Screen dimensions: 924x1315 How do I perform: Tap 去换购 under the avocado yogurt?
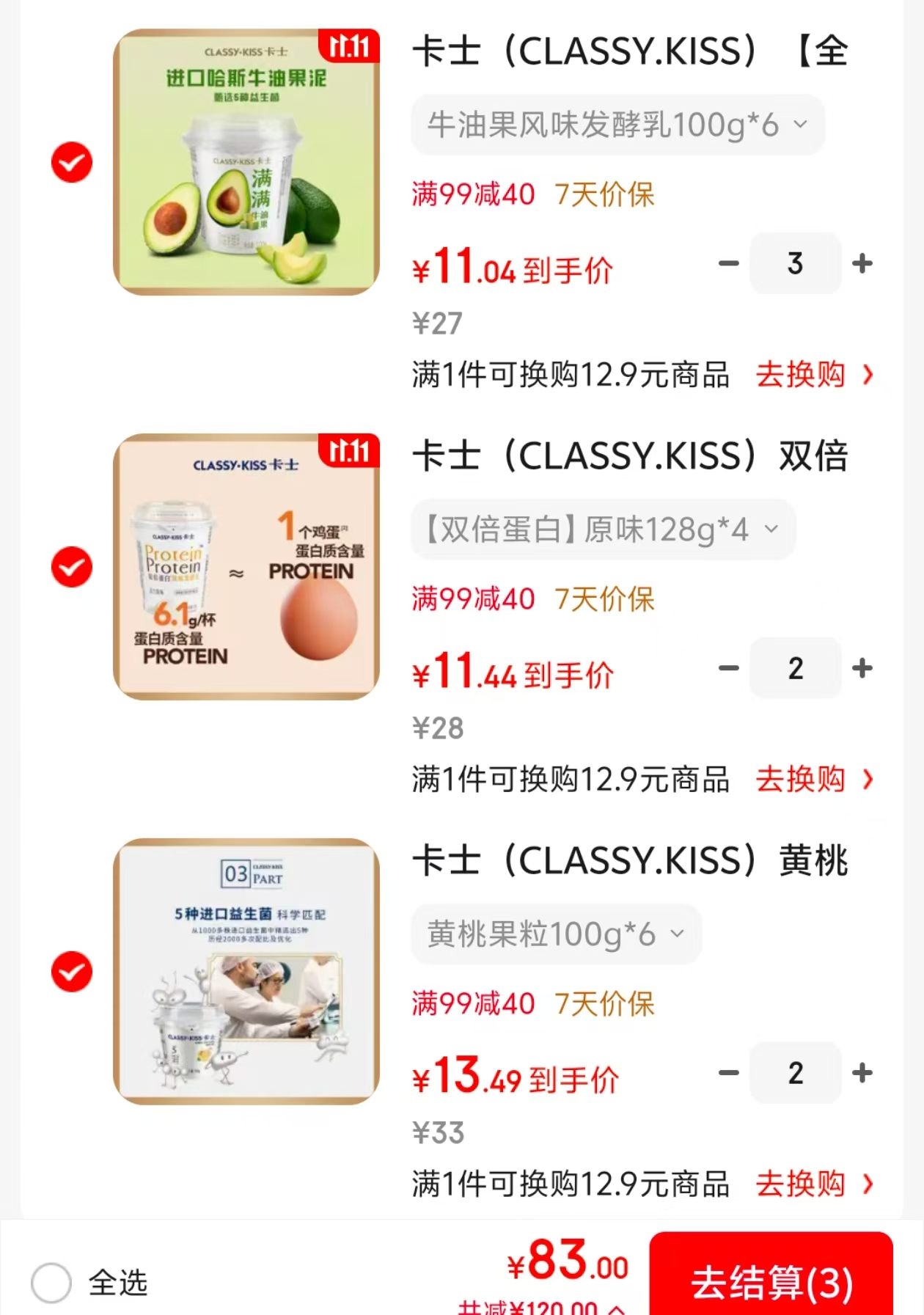(814, 375)
